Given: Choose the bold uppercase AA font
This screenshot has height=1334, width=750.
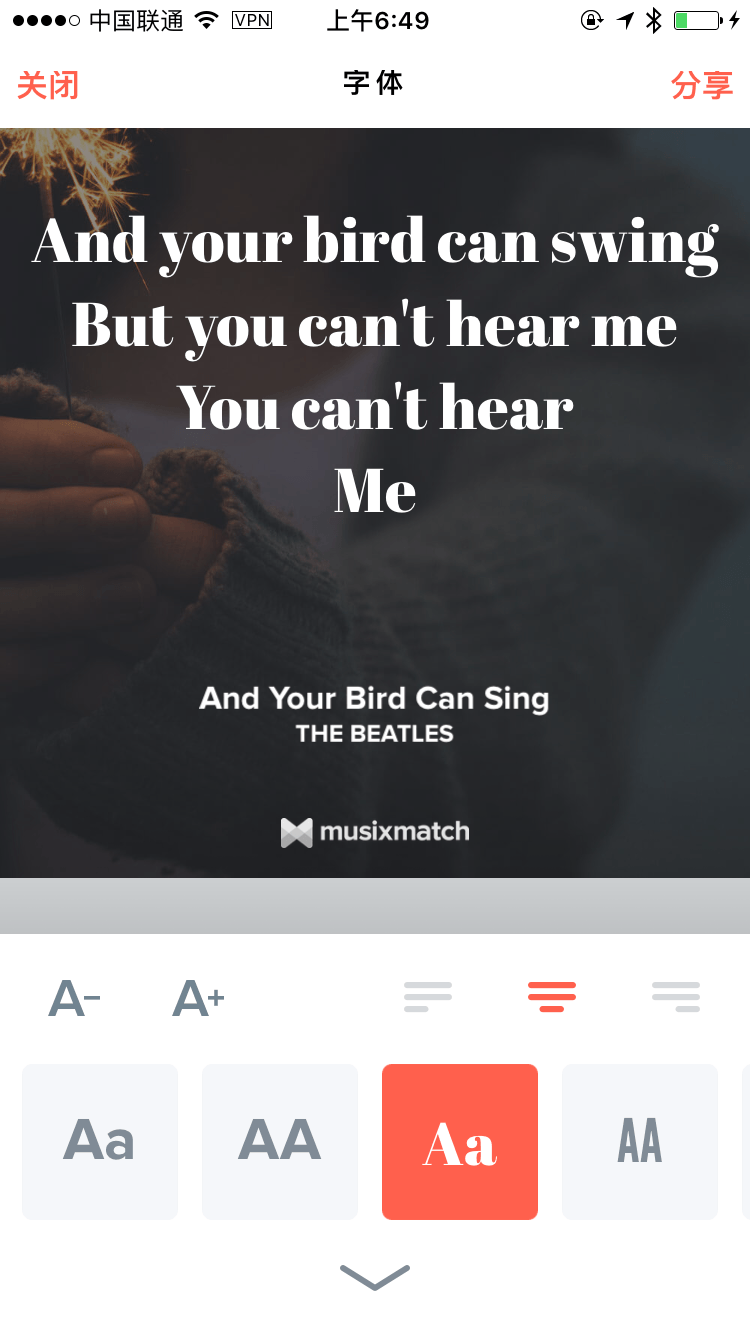Looking at the screenshot, I should click(x=280, y=1141).
